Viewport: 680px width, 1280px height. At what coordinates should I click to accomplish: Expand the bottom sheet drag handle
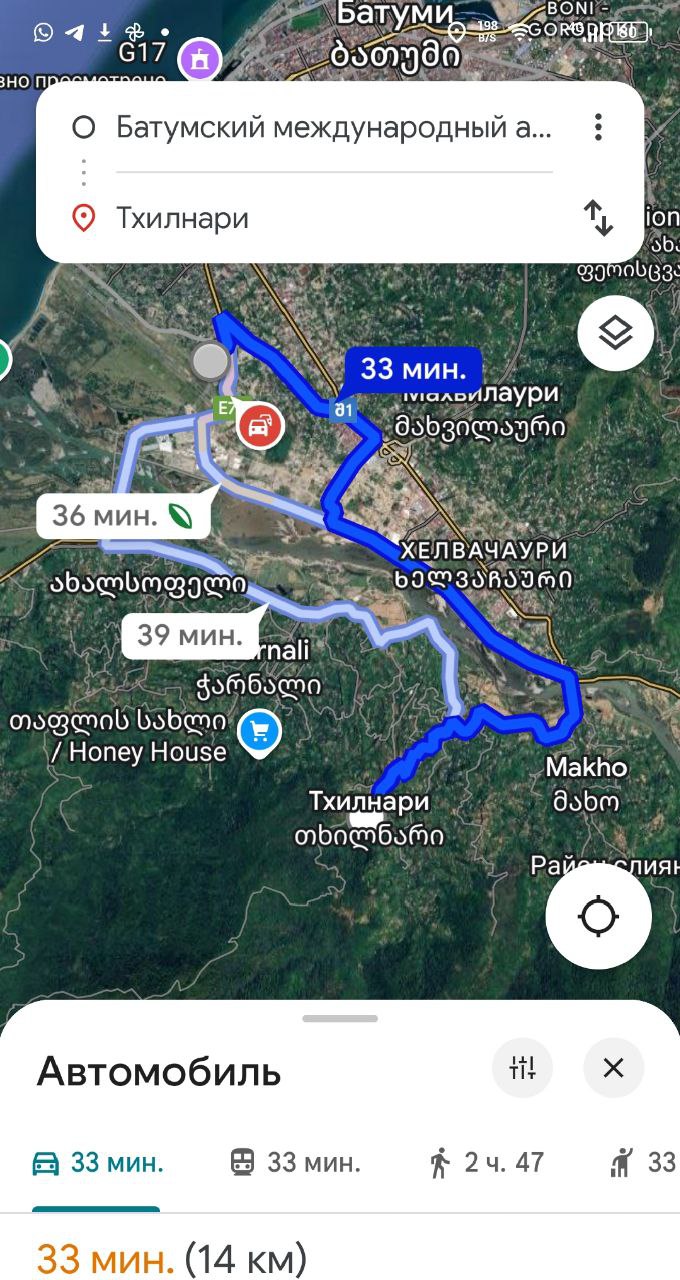pos(340,1019)
